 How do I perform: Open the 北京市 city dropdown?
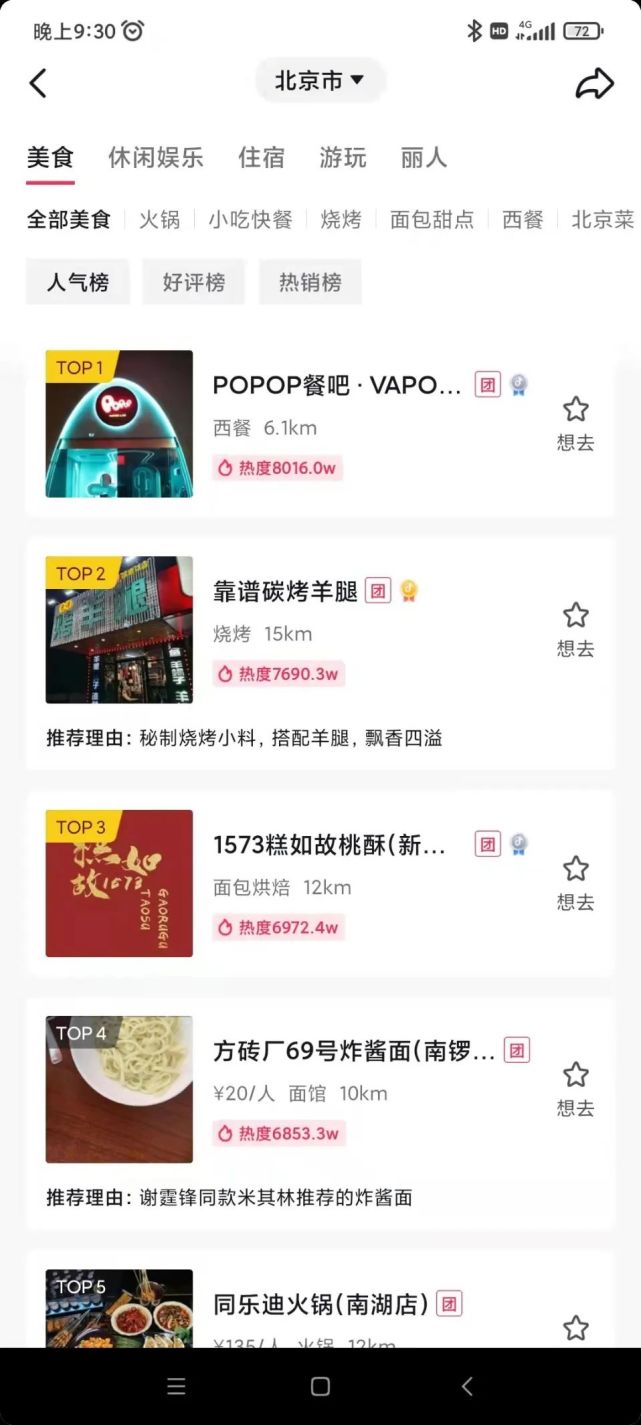coord(320,81)
